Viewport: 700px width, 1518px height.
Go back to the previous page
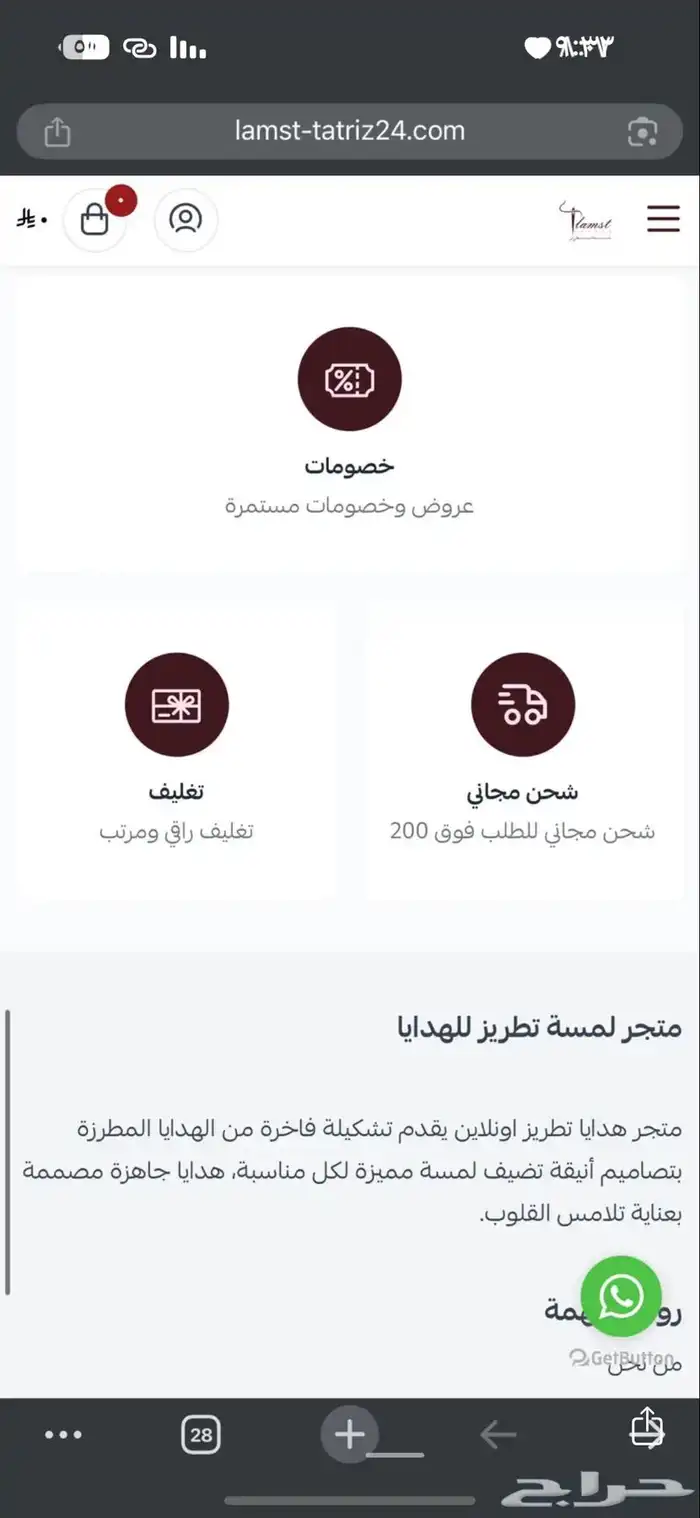[497, 1436]
